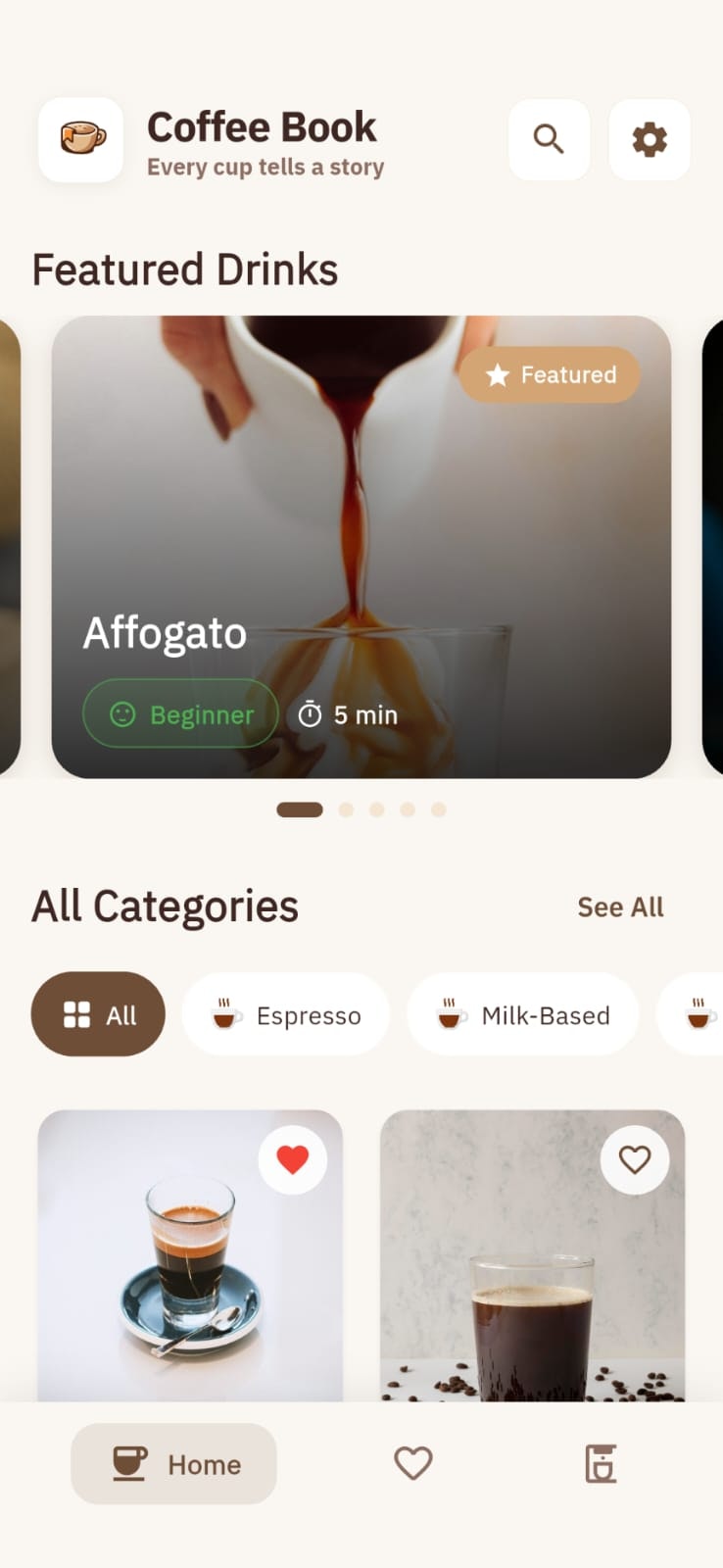Select the Espresso category chip

[x=285, y=1014]
